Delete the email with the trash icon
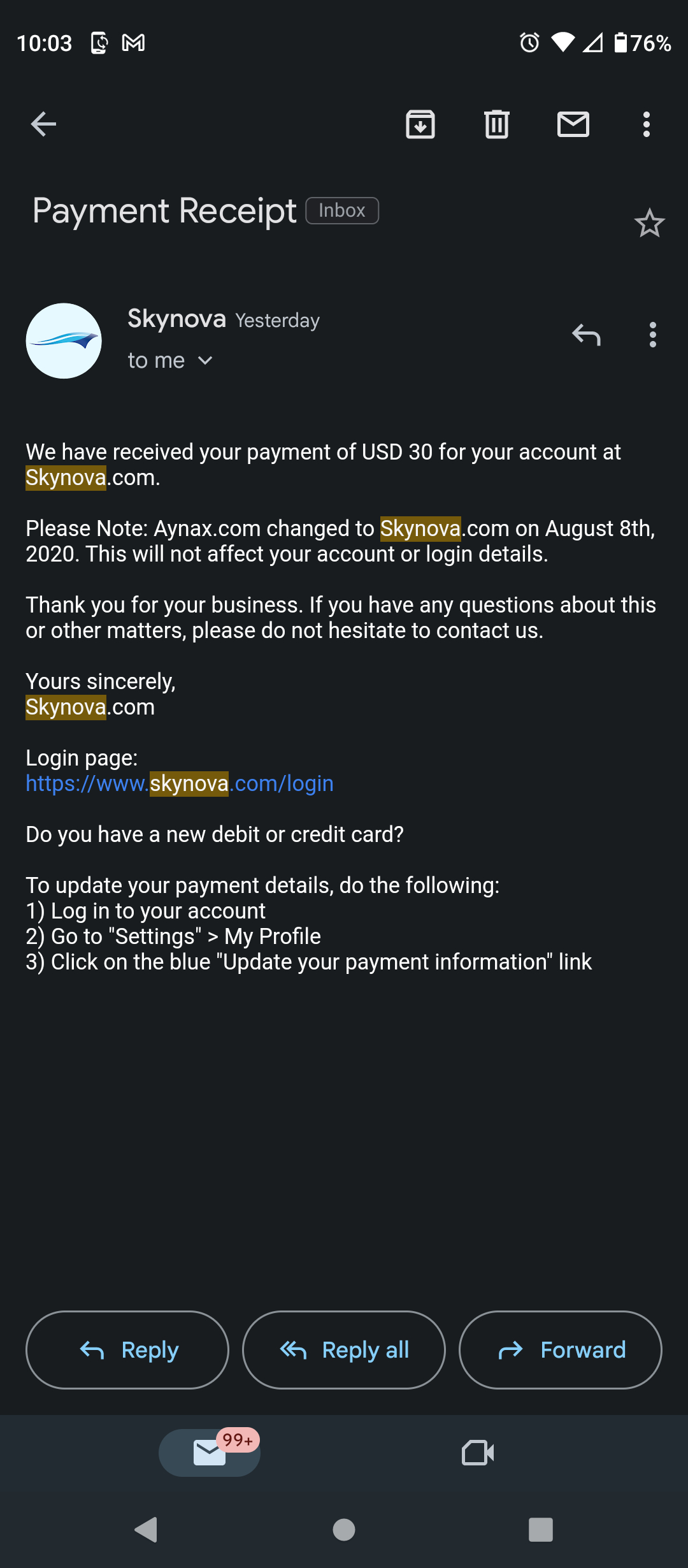The image size is (688, 1568). click(x=496, y=124)
